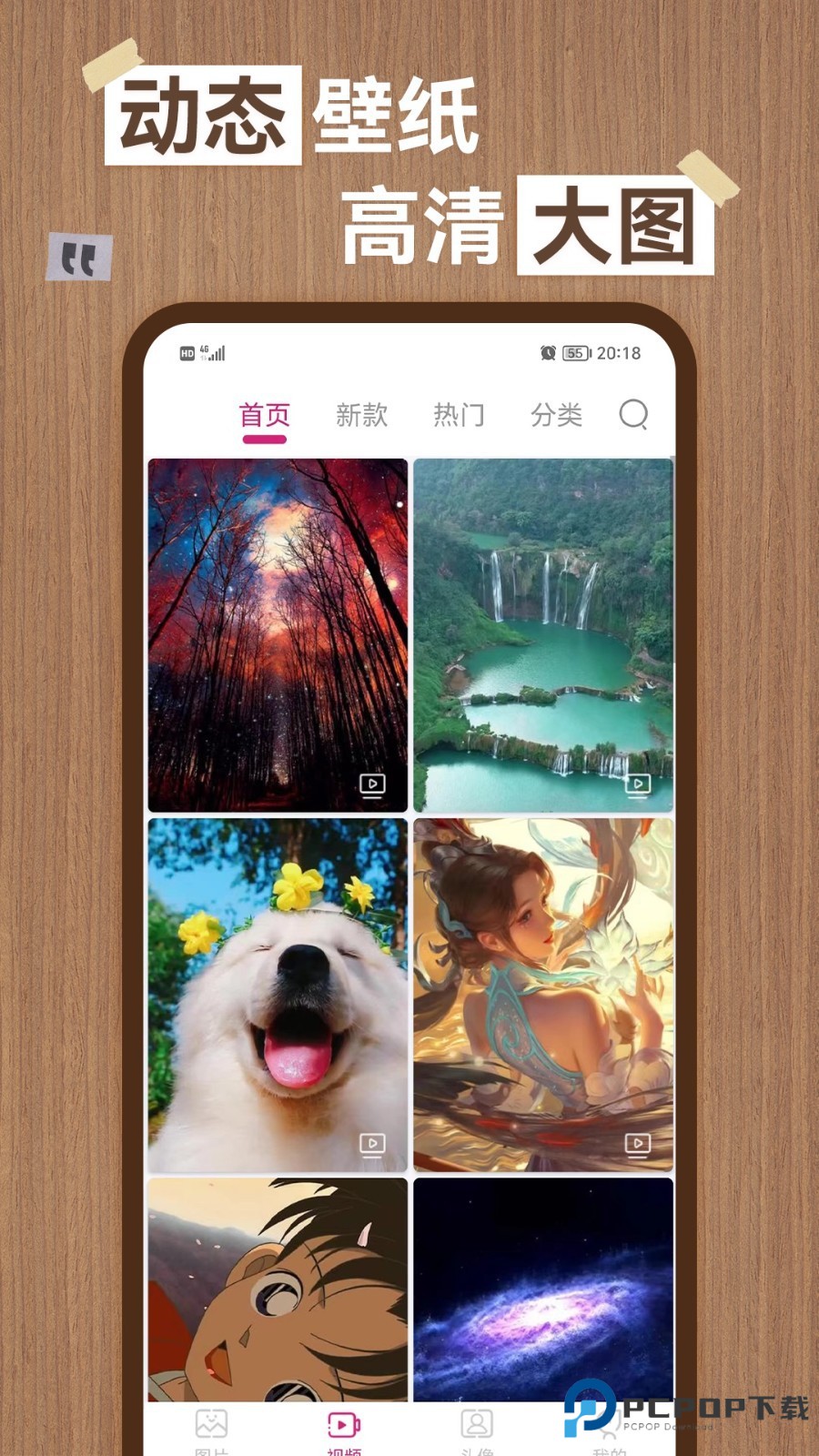
Task: Open the 分类 category tab
Action: pos(558,415)
